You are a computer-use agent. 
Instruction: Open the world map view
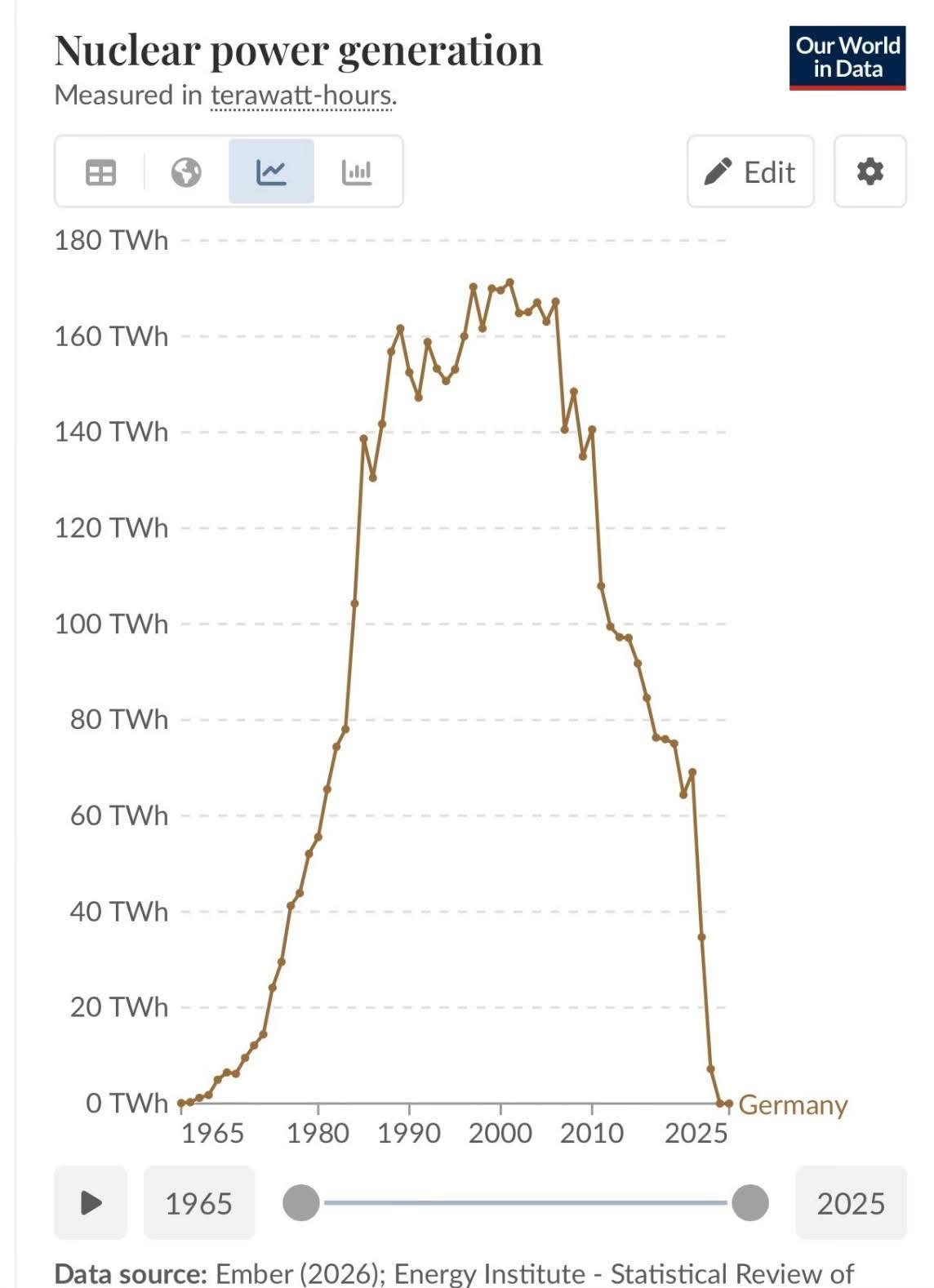[184, 172]
